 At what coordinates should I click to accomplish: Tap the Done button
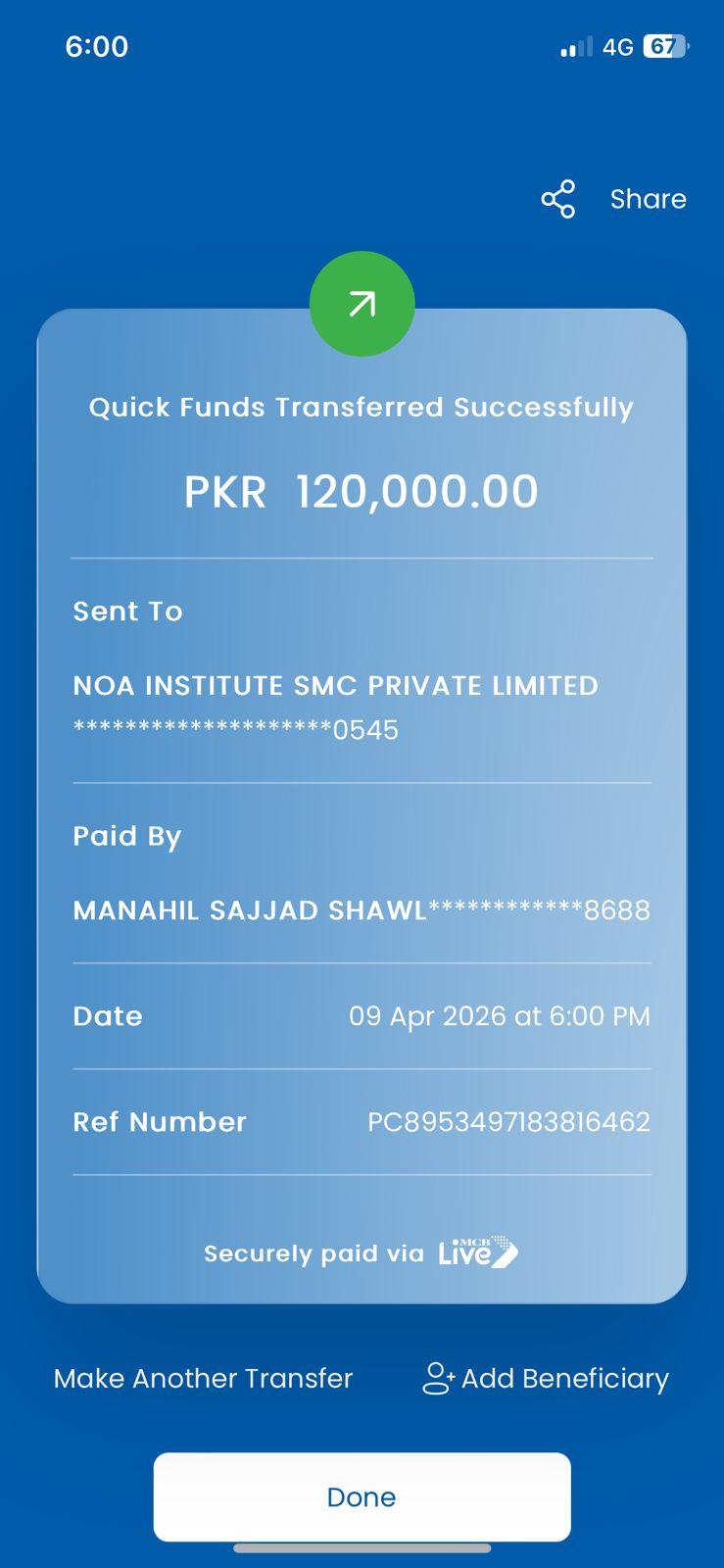362,1496
